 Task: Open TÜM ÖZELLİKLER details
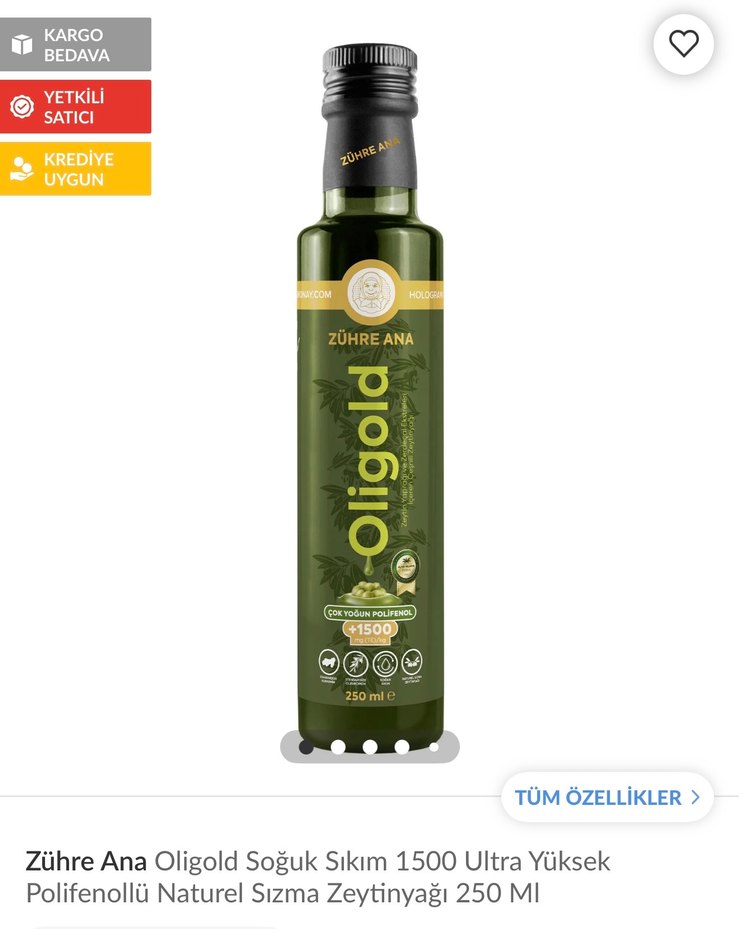click(x=607, y=797)
